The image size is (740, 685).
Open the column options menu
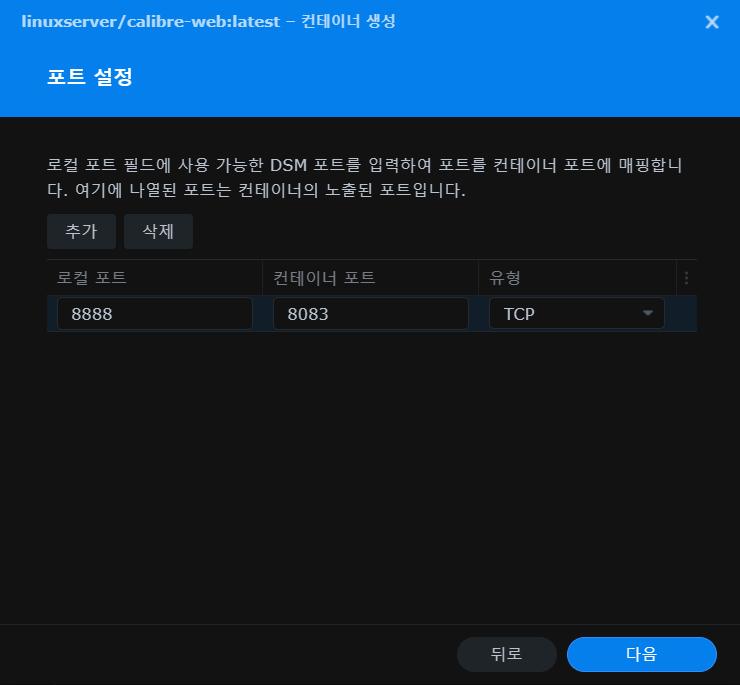point(686,278)
